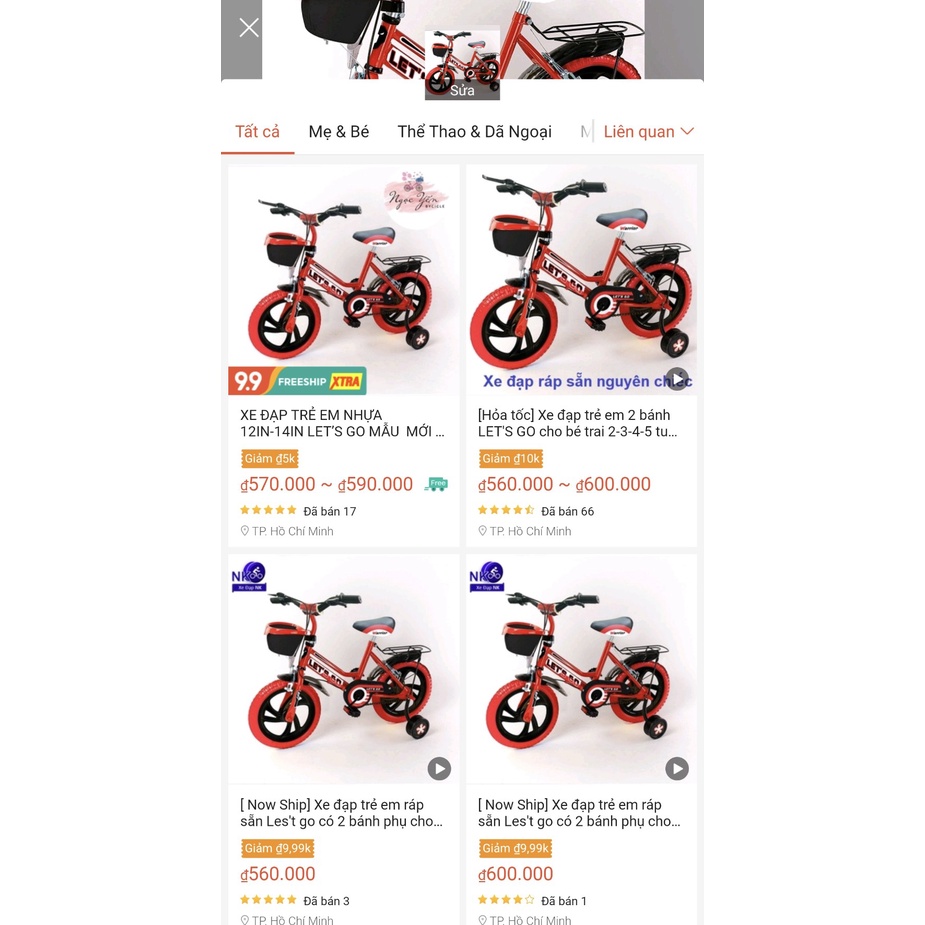Switch to the Mẹ & Bé tab
The height and width of the screenshot is (925, 925).
tap(339, 132)
